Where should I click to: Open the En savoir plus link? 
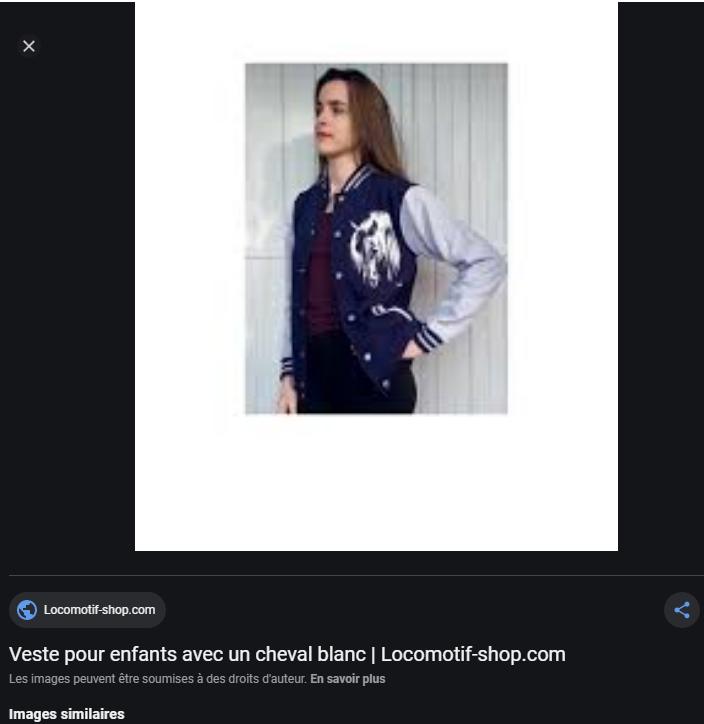pyautogui.click(x=347, y=679)
